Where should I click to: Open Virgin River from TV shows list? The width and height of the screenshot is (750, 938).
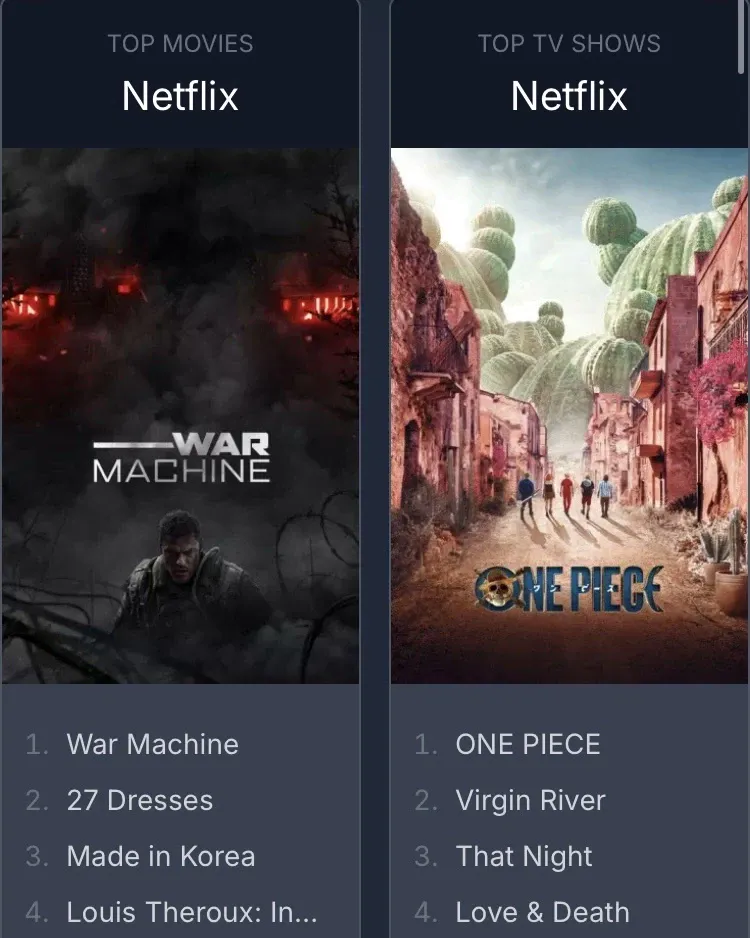(530, 800)
